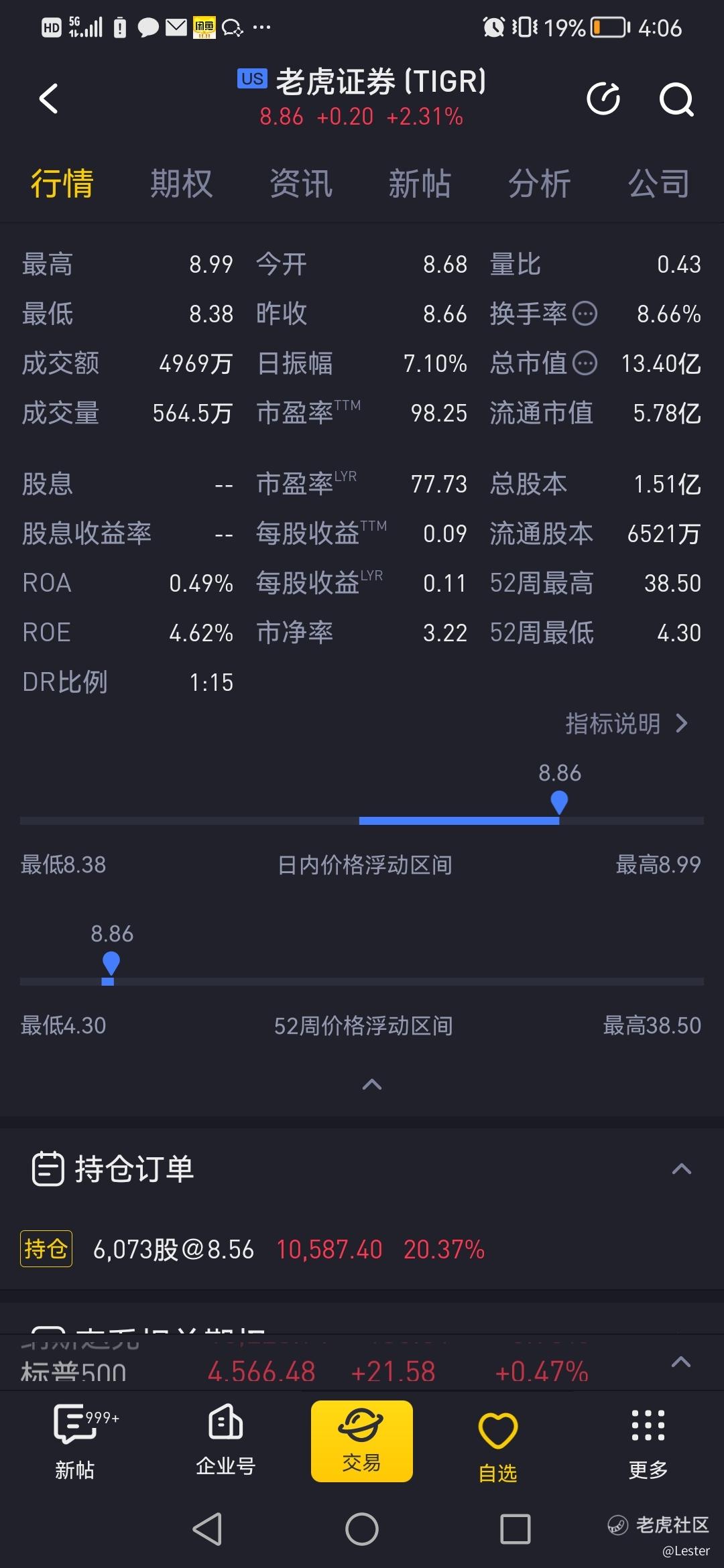Switch to the 分析 tab

(x=539, y=184)
